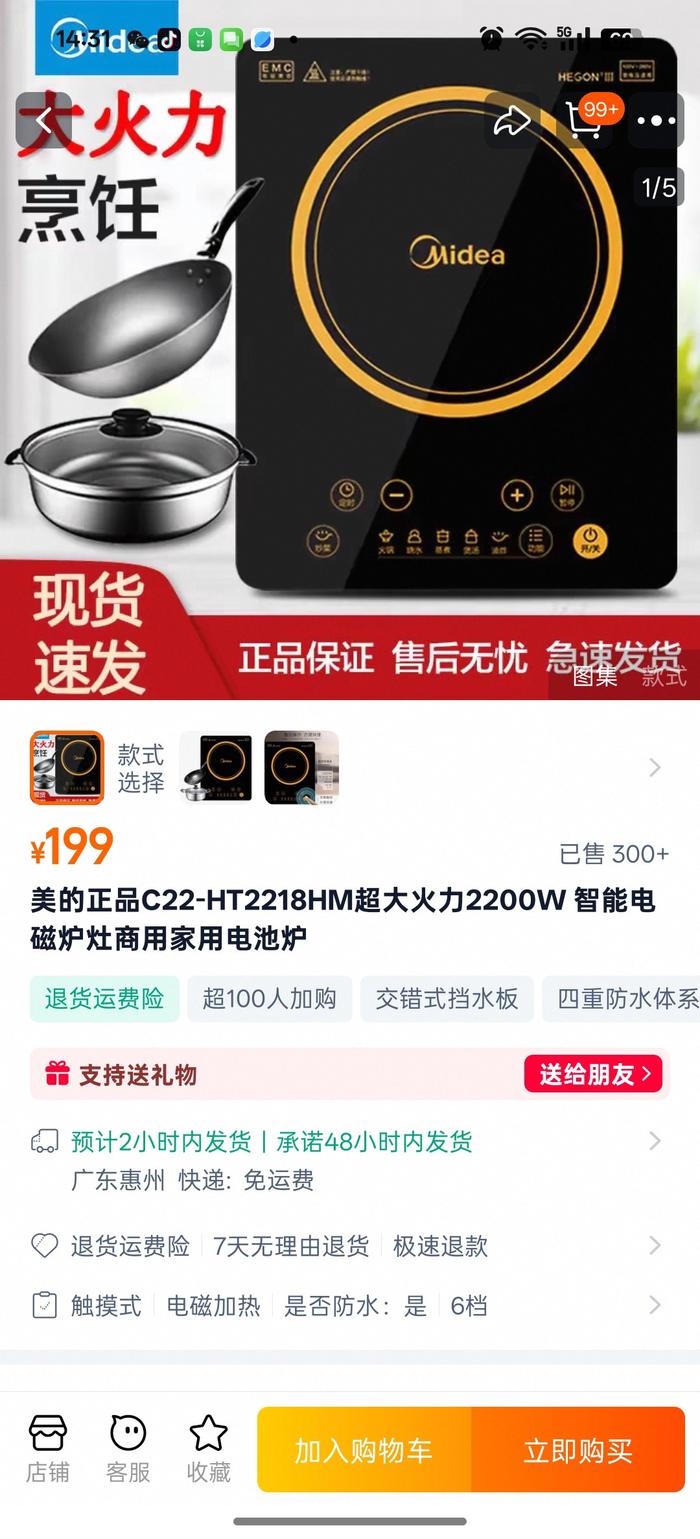Select the first style thumbnail

[x=67, y=768]
